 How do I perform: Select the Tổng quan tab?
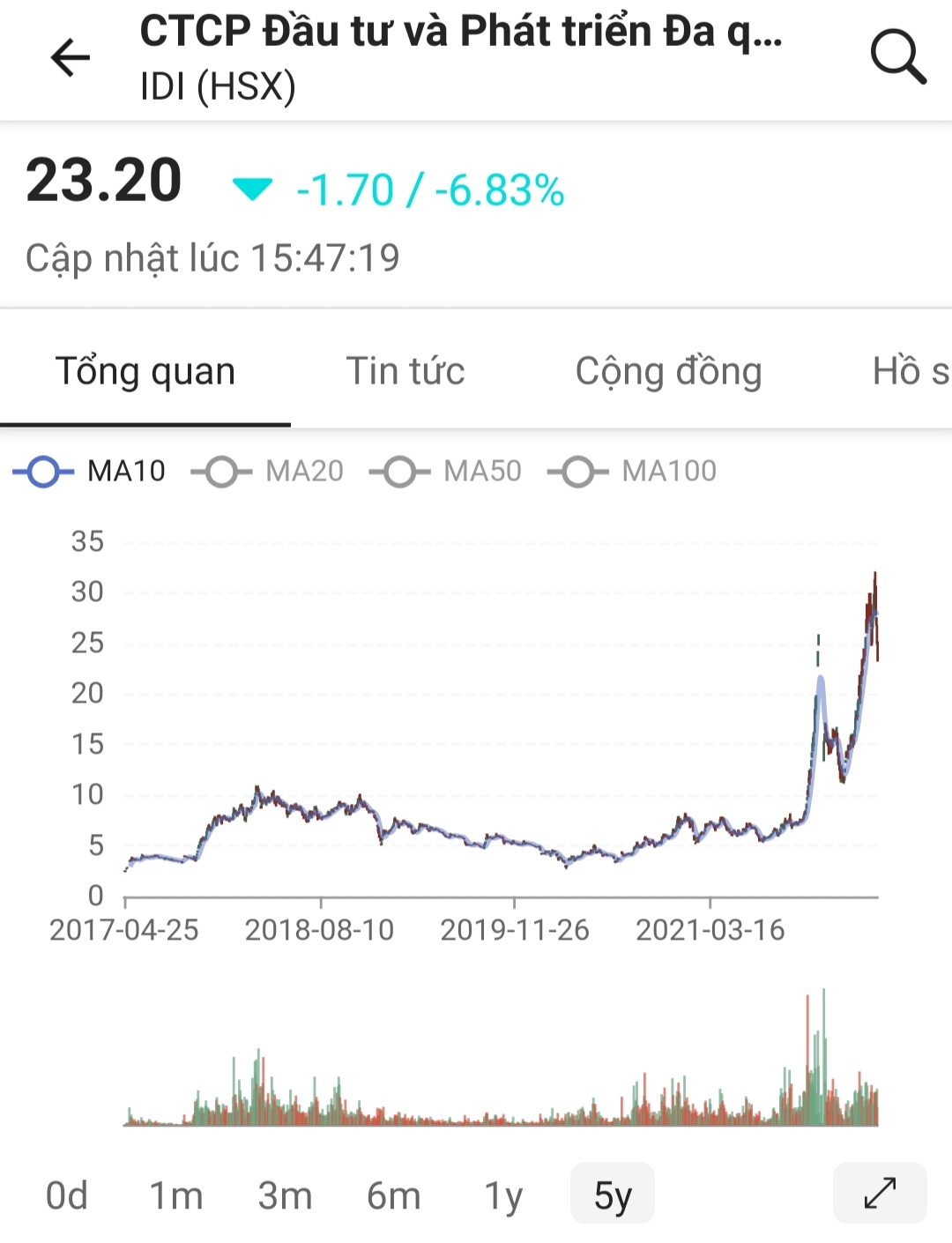(145, 371)
